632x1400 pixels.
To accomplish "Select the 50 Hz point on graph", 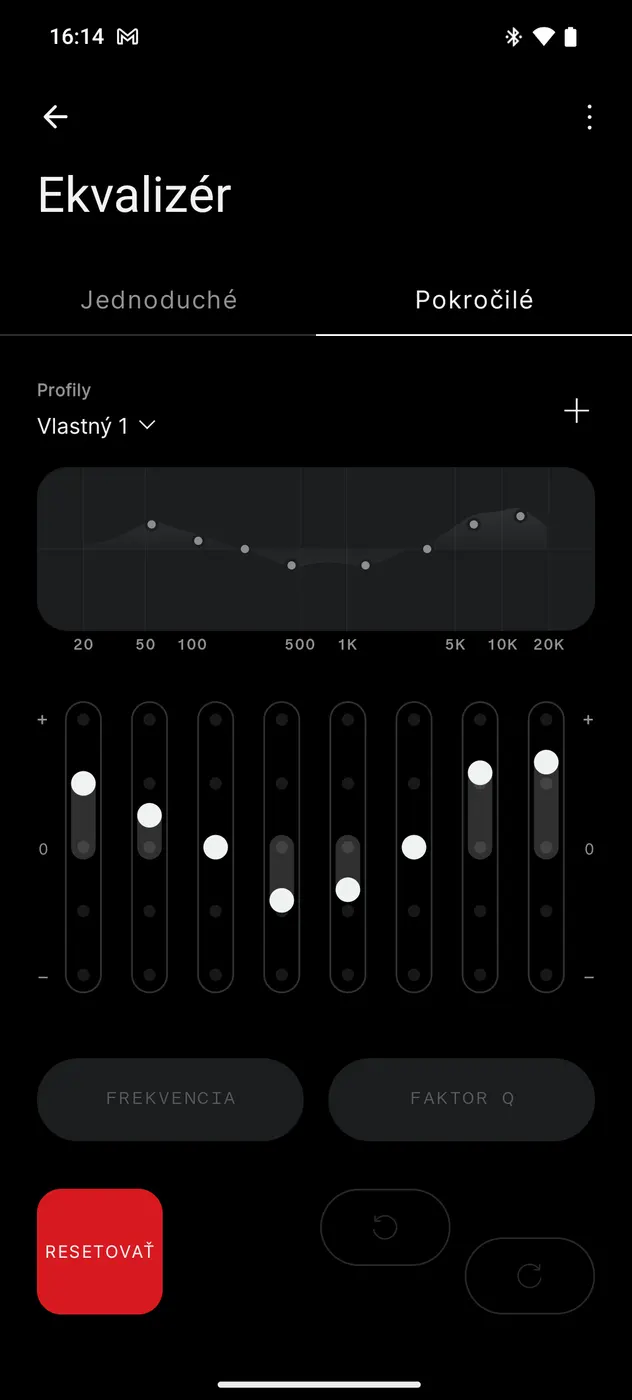I will click(152, 524).
